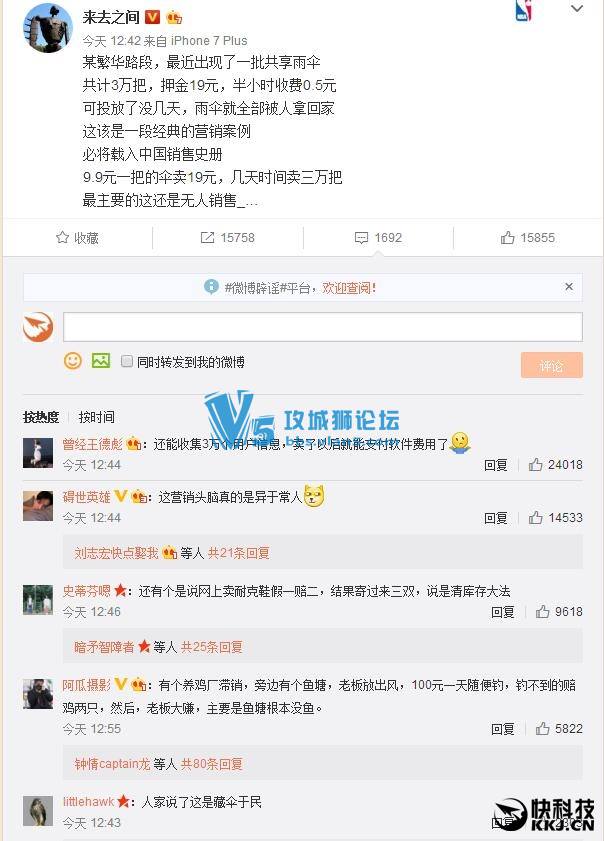This screenshot has height=841, width=604.
Task: Check 同时转发到我的微博 option
Action: [x=127, y=362]
